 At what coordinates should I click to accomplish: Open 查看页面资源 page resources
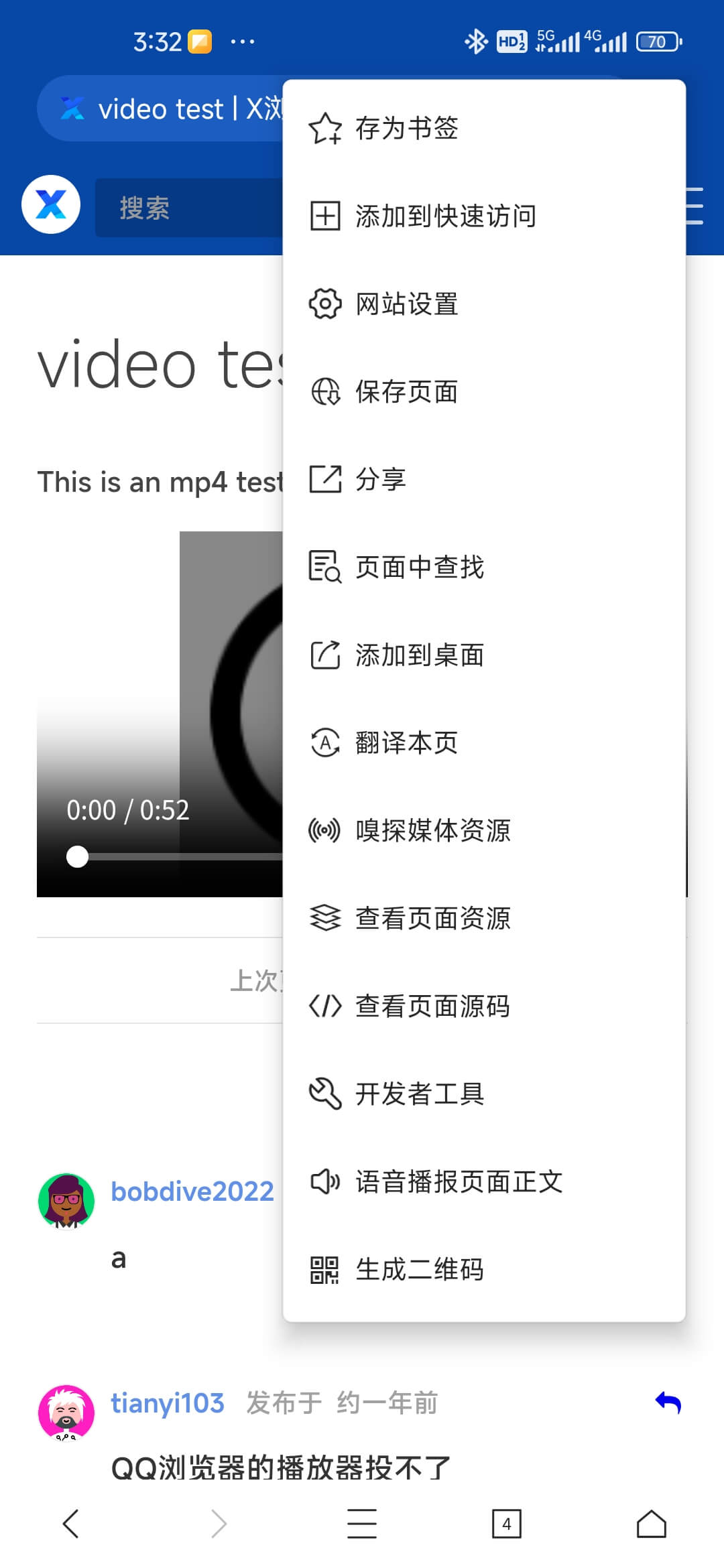pyautogui.click(x=432, y=918)
